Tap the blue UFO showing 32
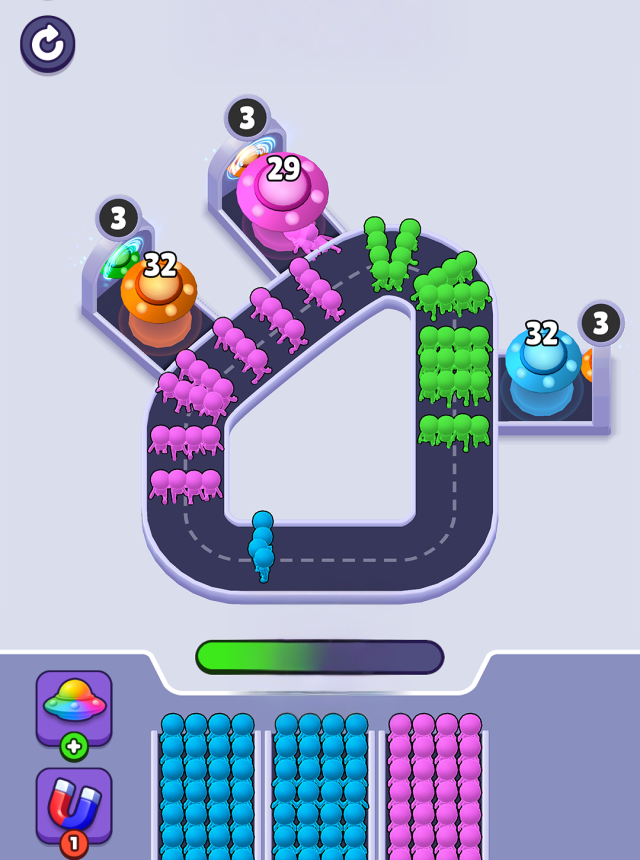The height and width of the screenshot is (860, 640). point(542,360)
